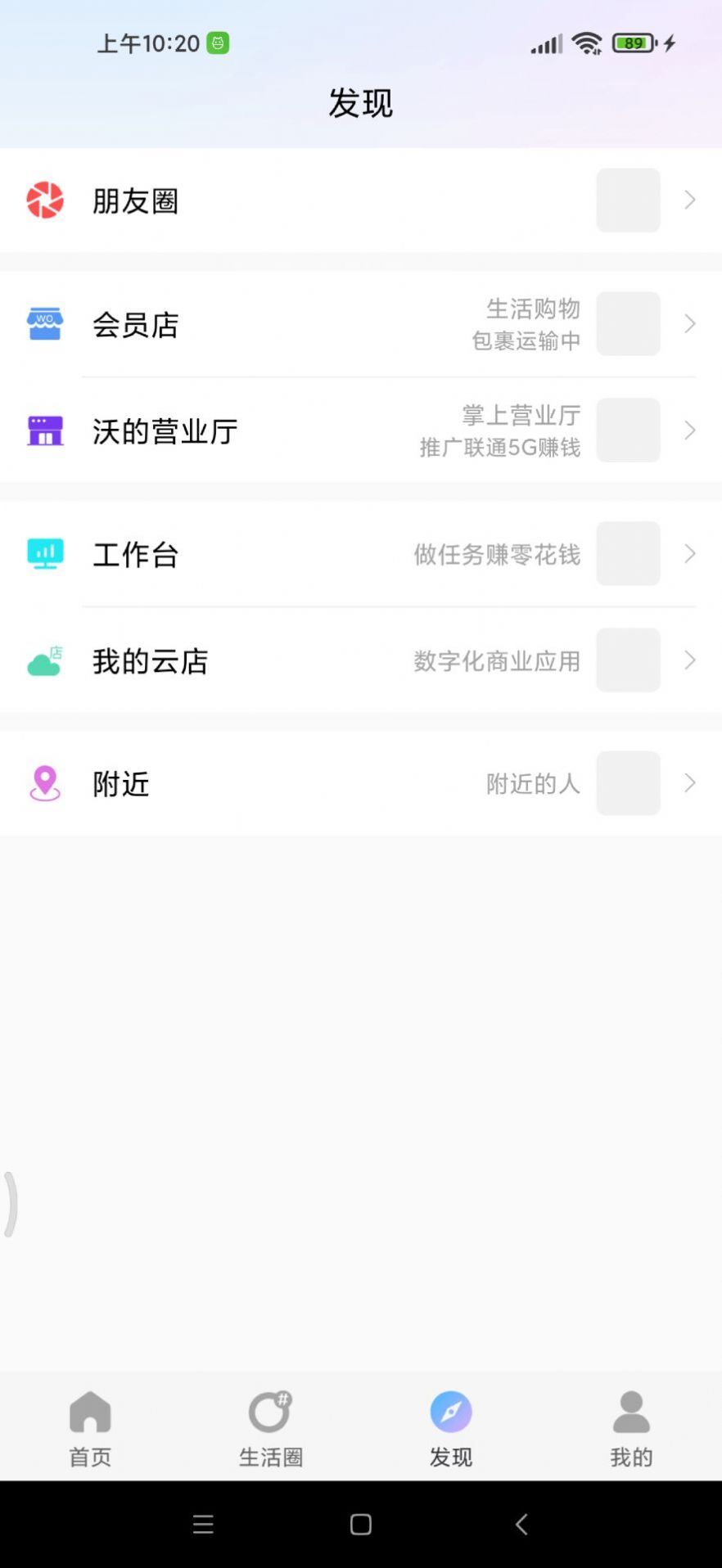Select the purple 沃的营业厅 shop icon
The width and height of the screenshot is (722, 1568).
45,430
